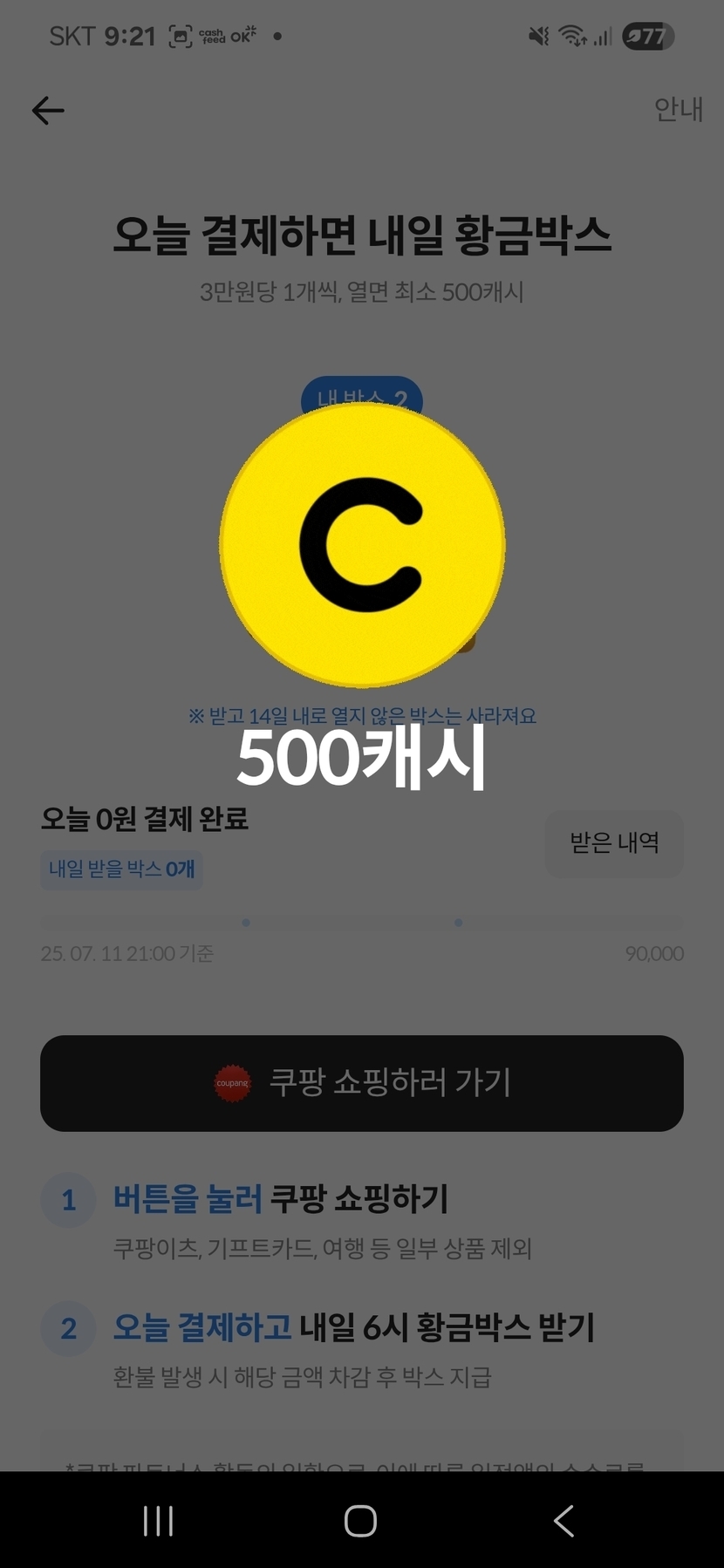Open recent apps from the navigation bar
Screen dimensions: 724x1568
158,1521
